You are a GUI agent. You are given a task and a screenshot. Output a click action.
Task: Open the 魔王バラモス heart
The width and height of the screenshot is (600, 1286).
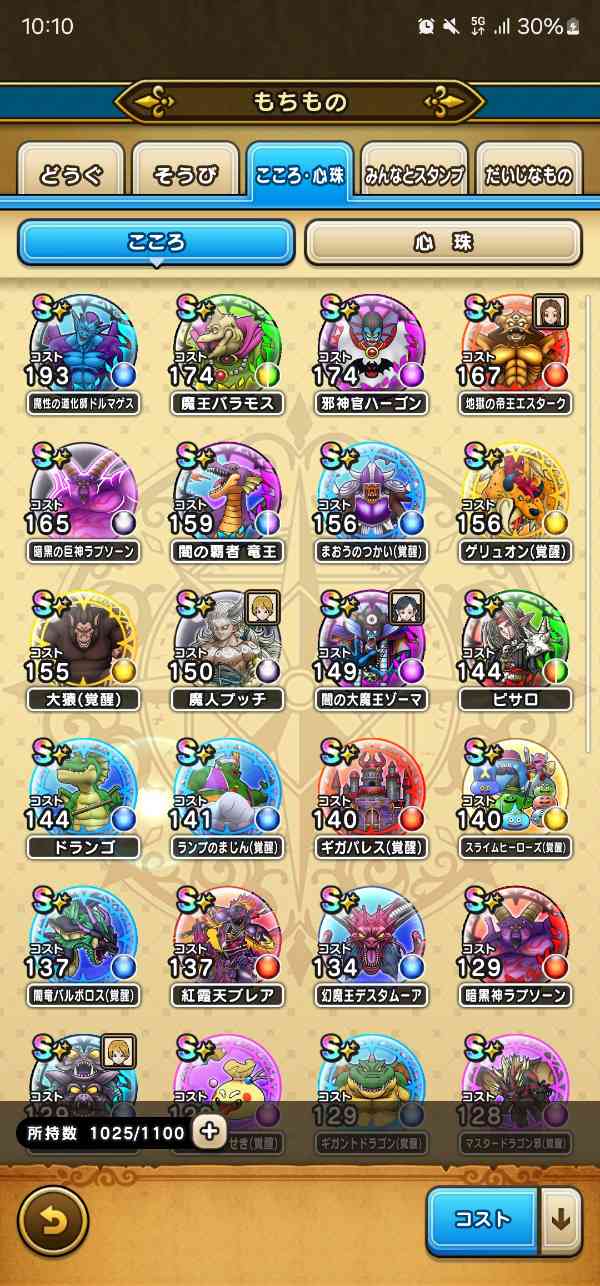[x=226, y=350]
